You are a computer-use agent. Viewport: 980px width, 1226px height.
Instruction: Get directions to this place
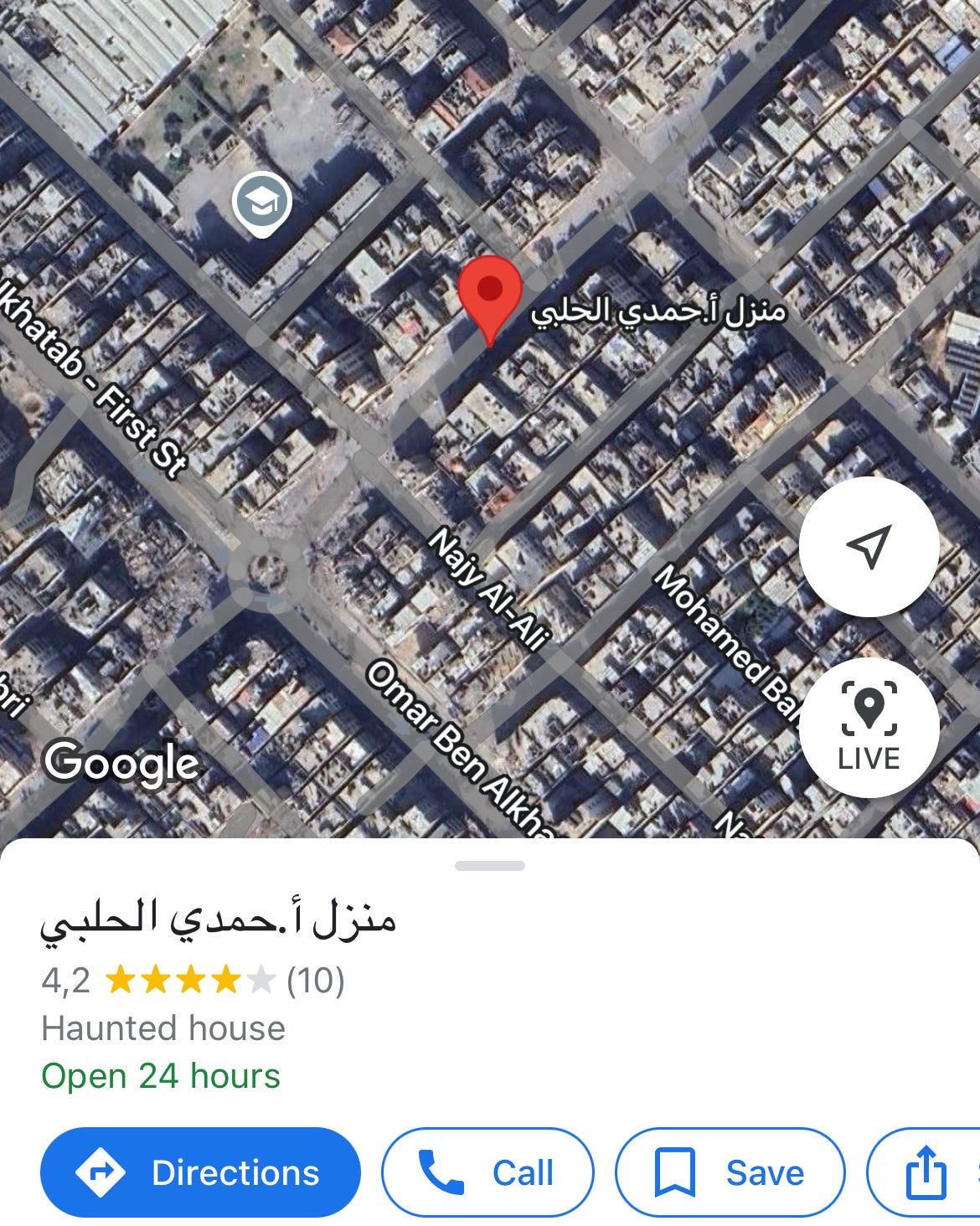tap(200, 1172)
